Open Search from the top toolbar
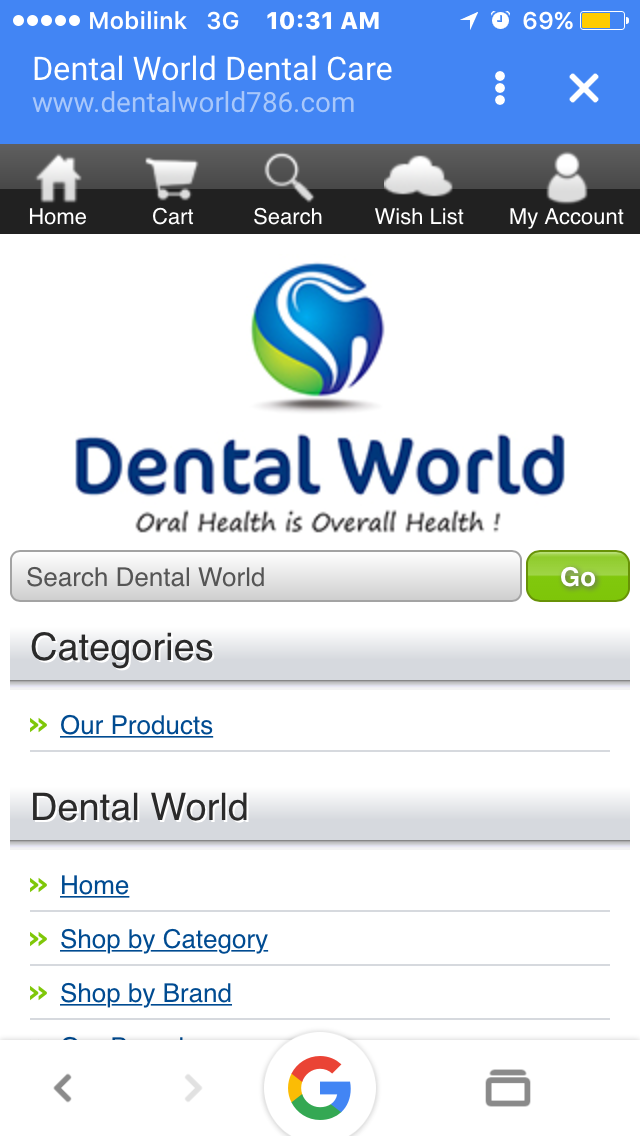This screenshot has width=640, height=1136. point(288,192)
